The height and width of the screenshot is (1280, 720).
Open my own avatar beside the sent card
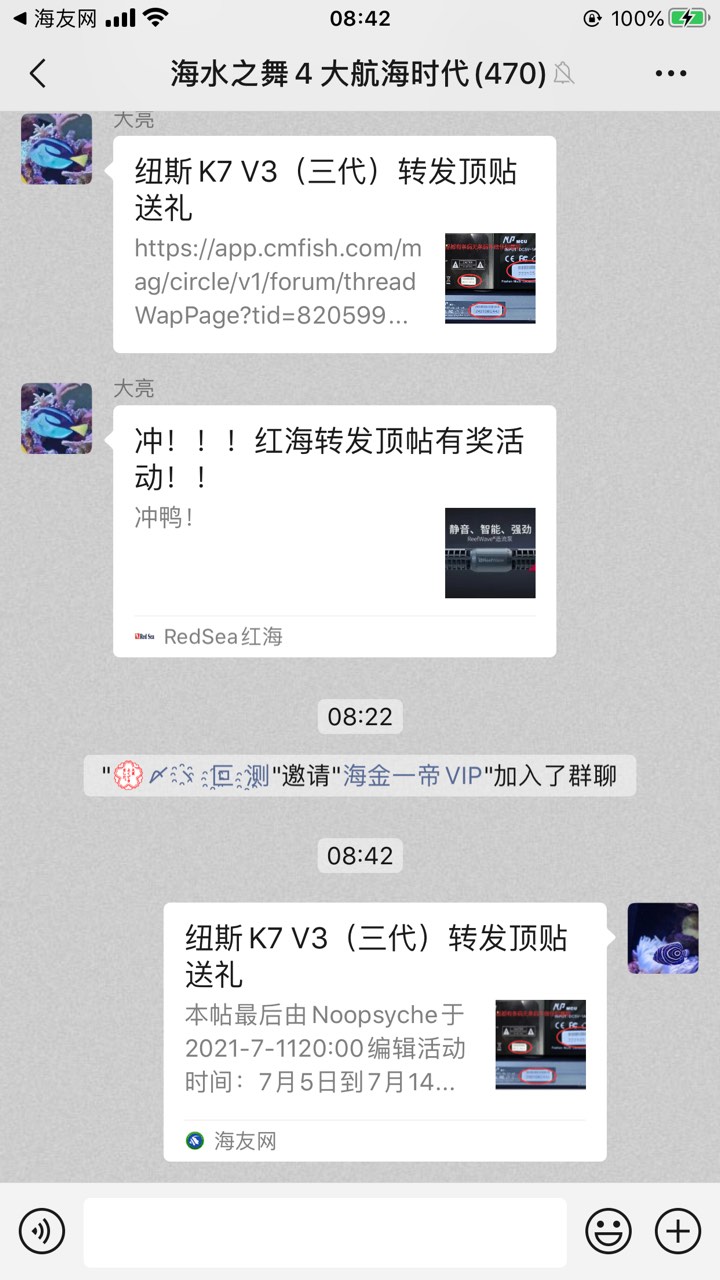tap(663, 938)
